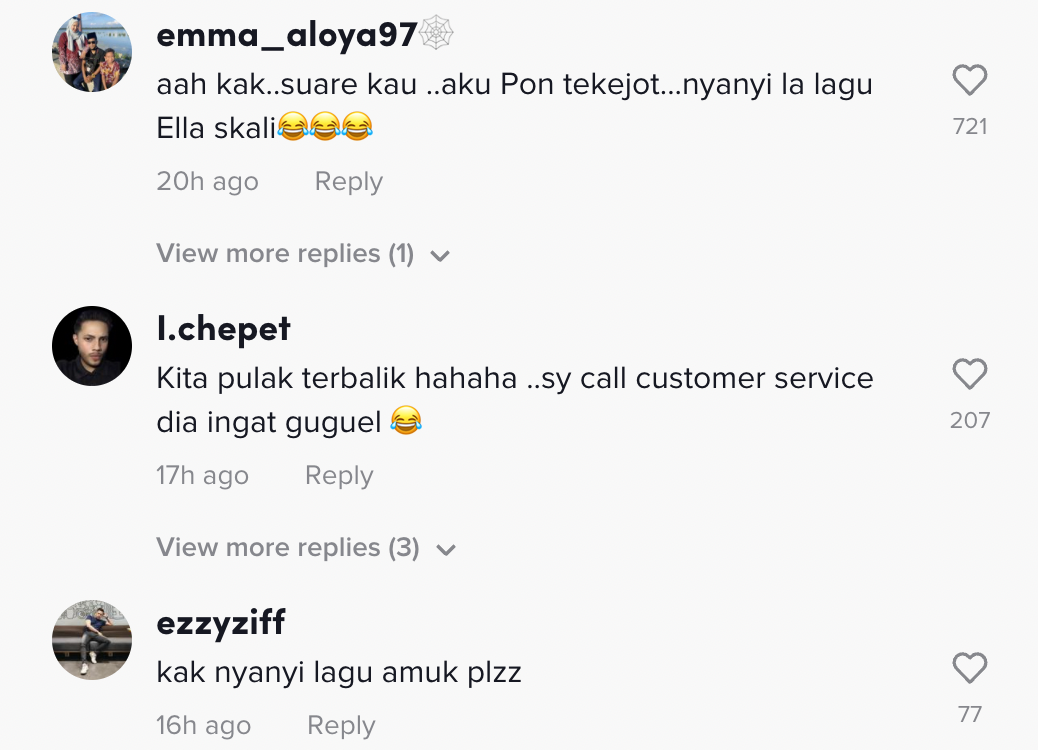Reply to ezzyziff's comment
1038x750 pixels.
[x=340, y=726]
